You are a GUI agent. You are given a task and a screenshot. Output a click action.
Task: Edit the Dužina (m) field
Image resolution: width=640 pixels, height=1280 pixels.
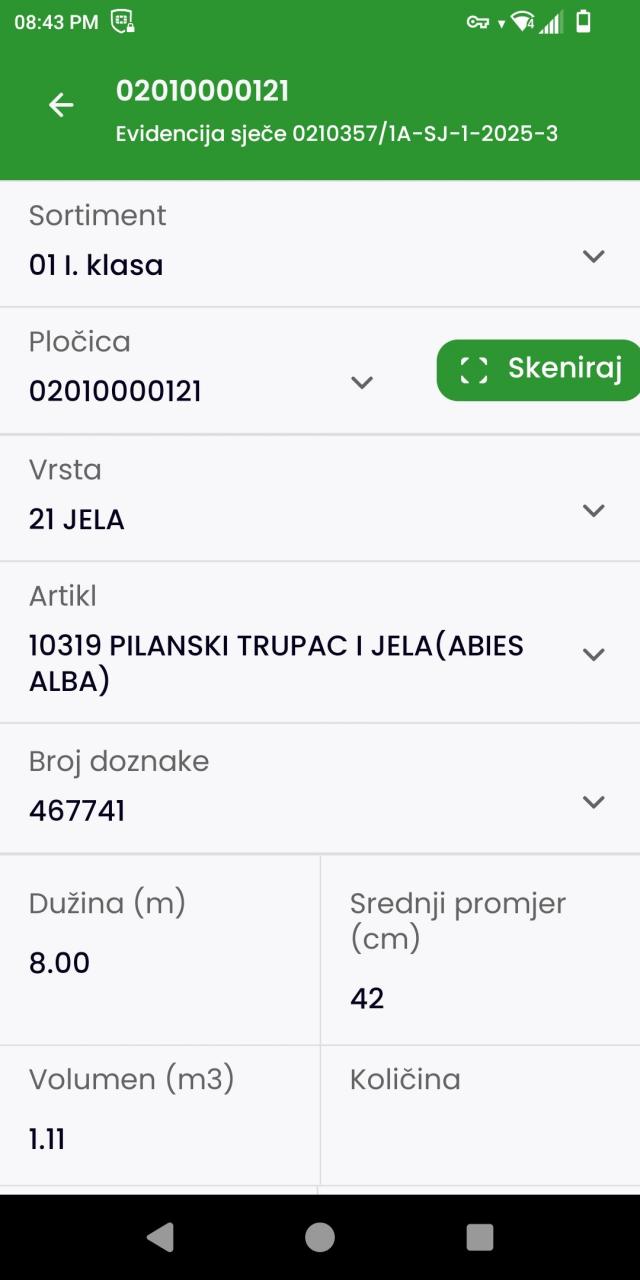(160, 950)
